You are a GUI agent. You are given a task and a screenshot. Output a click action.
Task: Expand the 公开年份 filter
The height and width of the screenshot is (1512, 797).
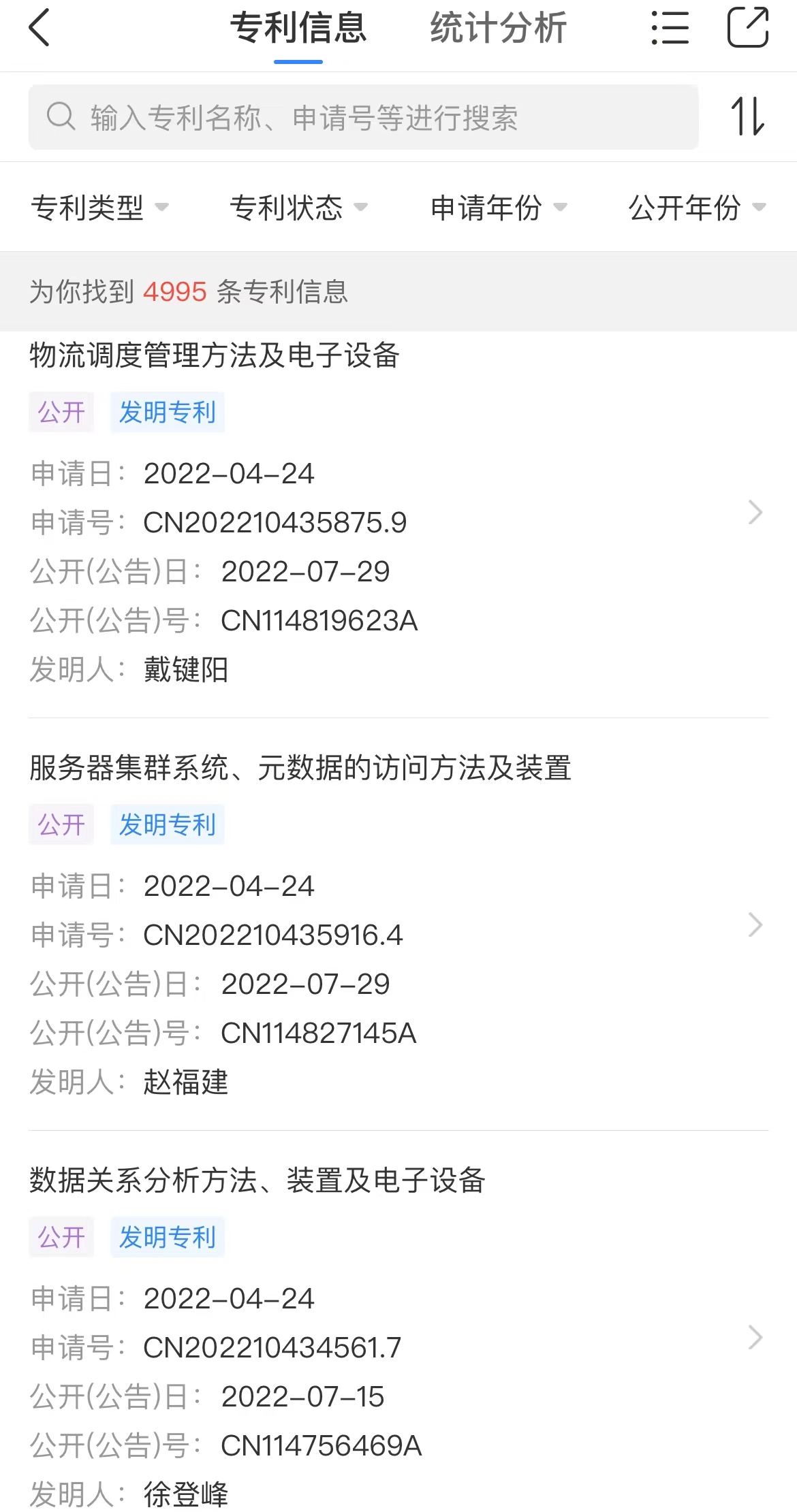pyautogui.click(x=696, y=207)
